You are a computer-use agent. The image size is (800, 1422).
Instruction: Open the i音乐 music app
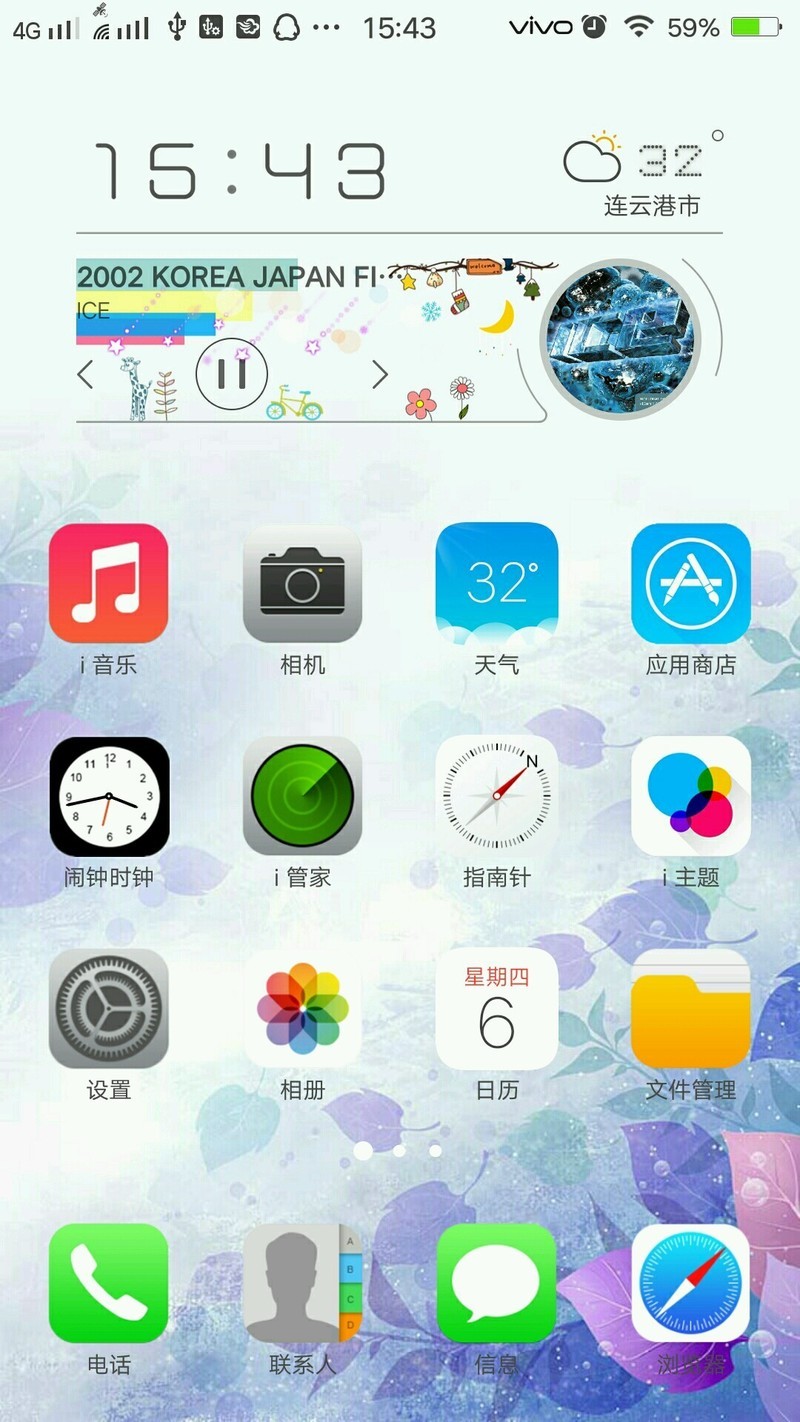coord(110,585)
